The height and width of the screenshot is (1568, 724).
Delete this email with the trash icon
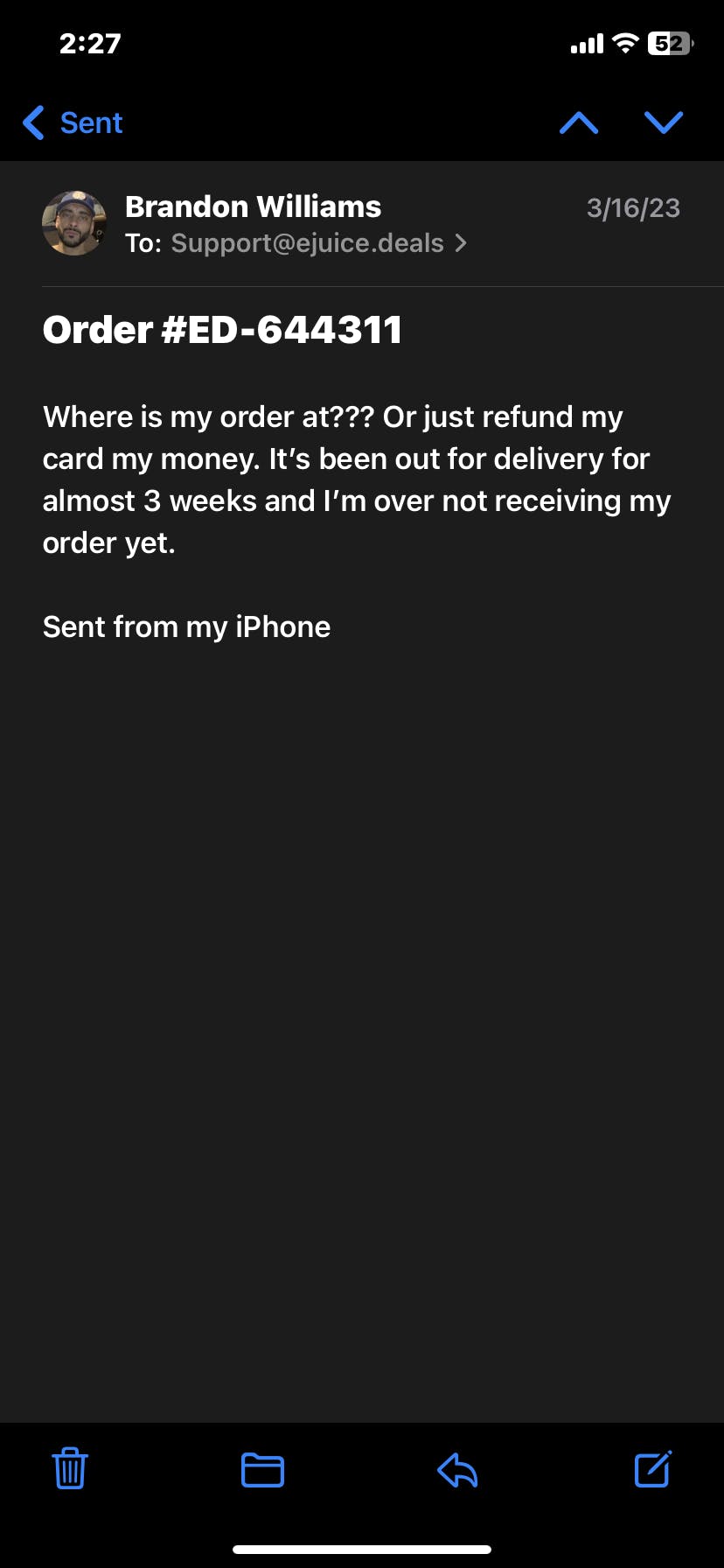70,1469
